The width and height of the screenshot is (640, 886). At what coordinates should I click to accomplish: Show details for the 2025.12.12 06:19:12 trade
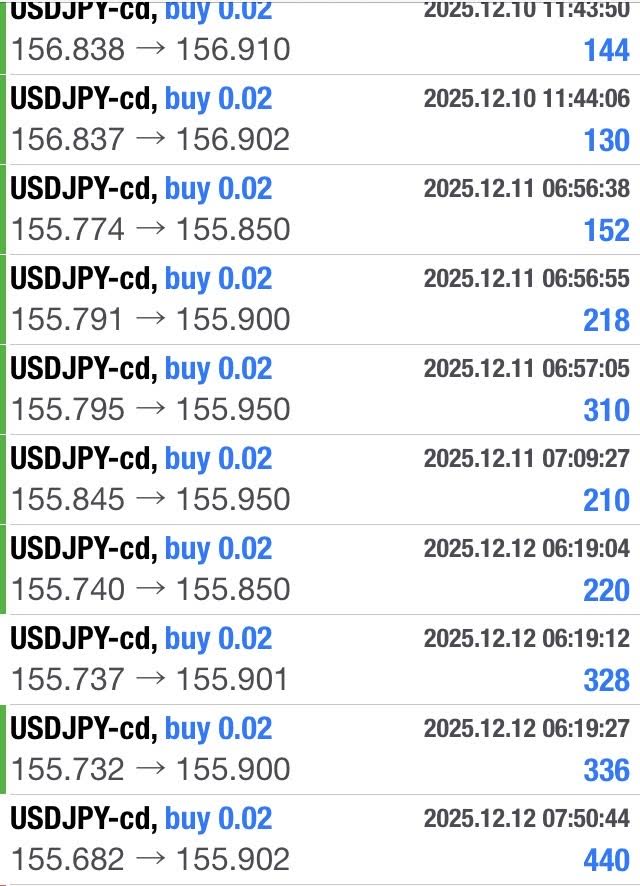point(320,659)
